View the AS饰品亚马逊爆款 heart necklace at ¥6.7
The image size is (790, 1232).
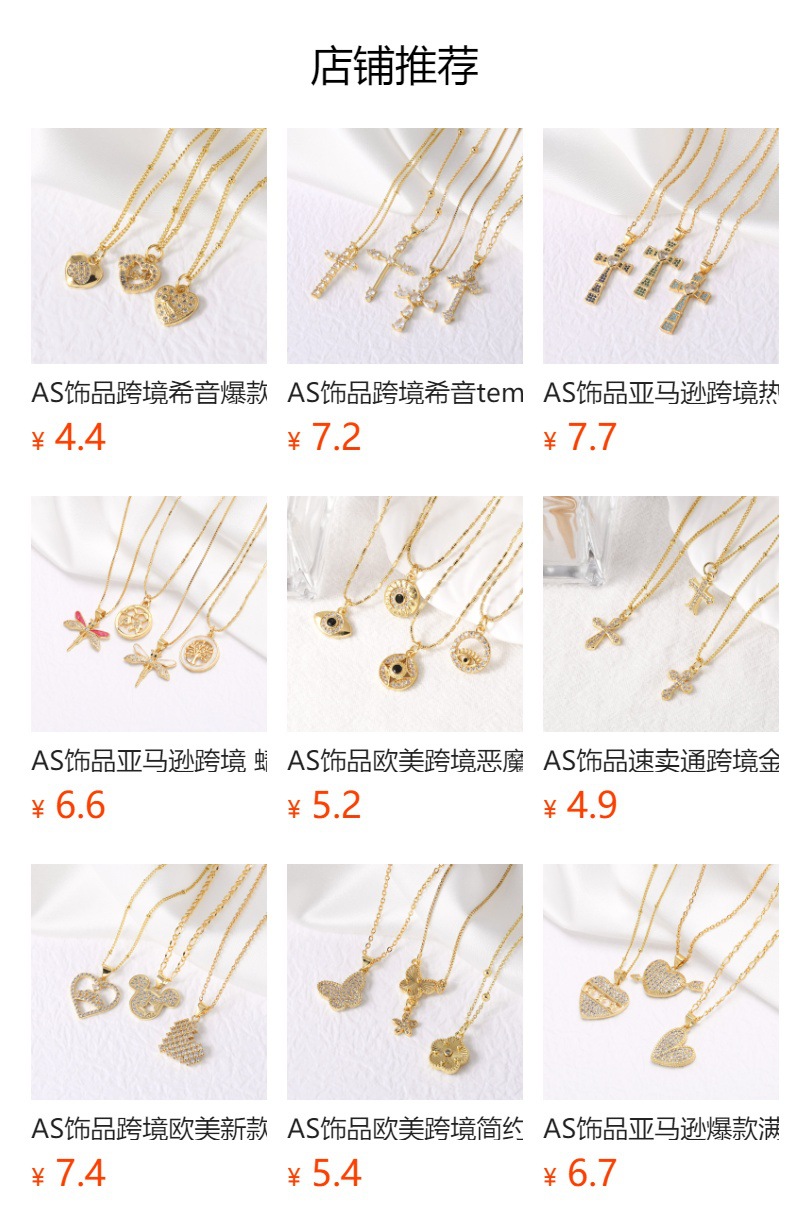(x=660, y=982)
